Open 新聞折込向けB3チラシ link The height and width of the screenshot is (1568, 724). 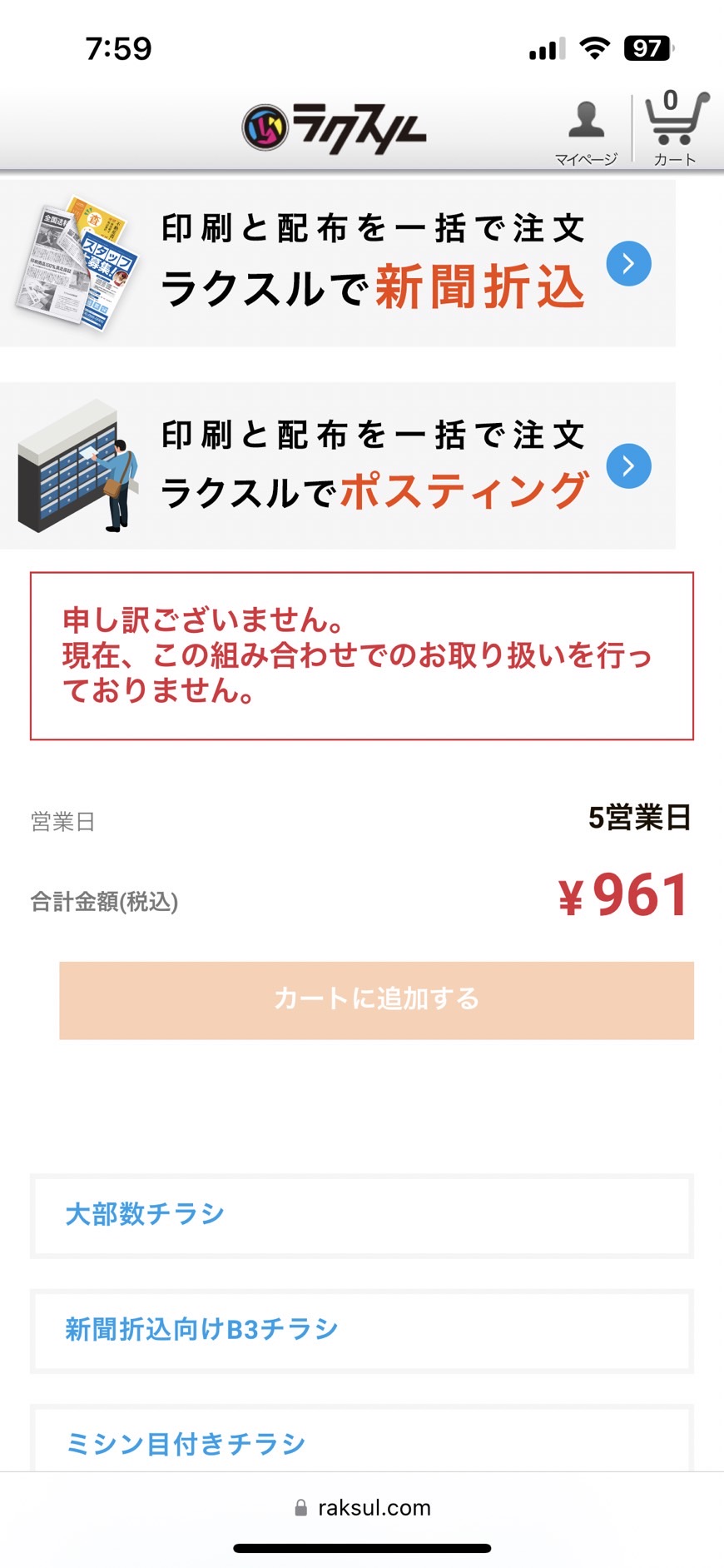click(362, 1331)
